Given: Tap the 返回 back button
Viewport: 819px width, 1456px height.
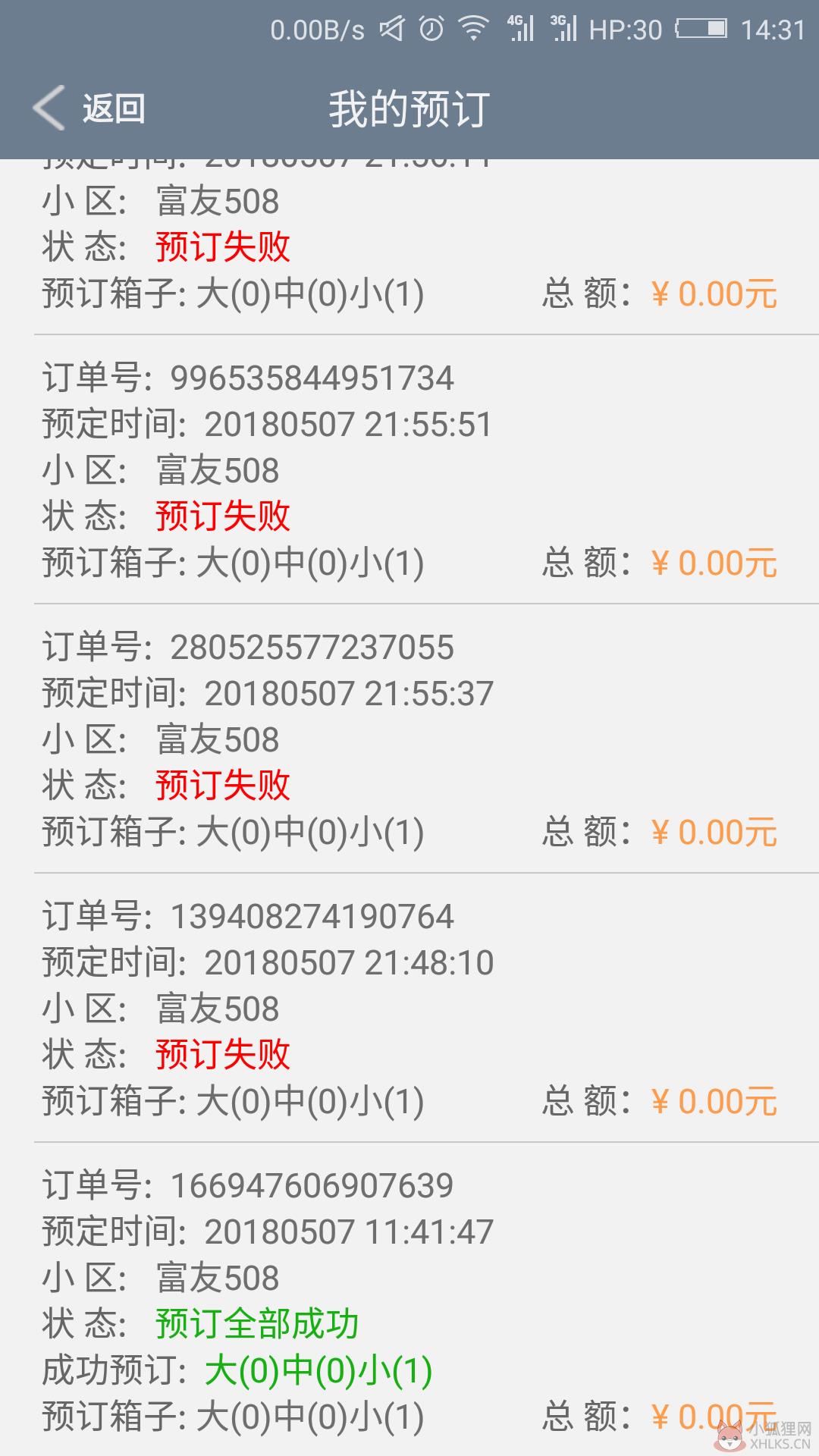Looking at the screenshot, I should (x=89, y=108).
